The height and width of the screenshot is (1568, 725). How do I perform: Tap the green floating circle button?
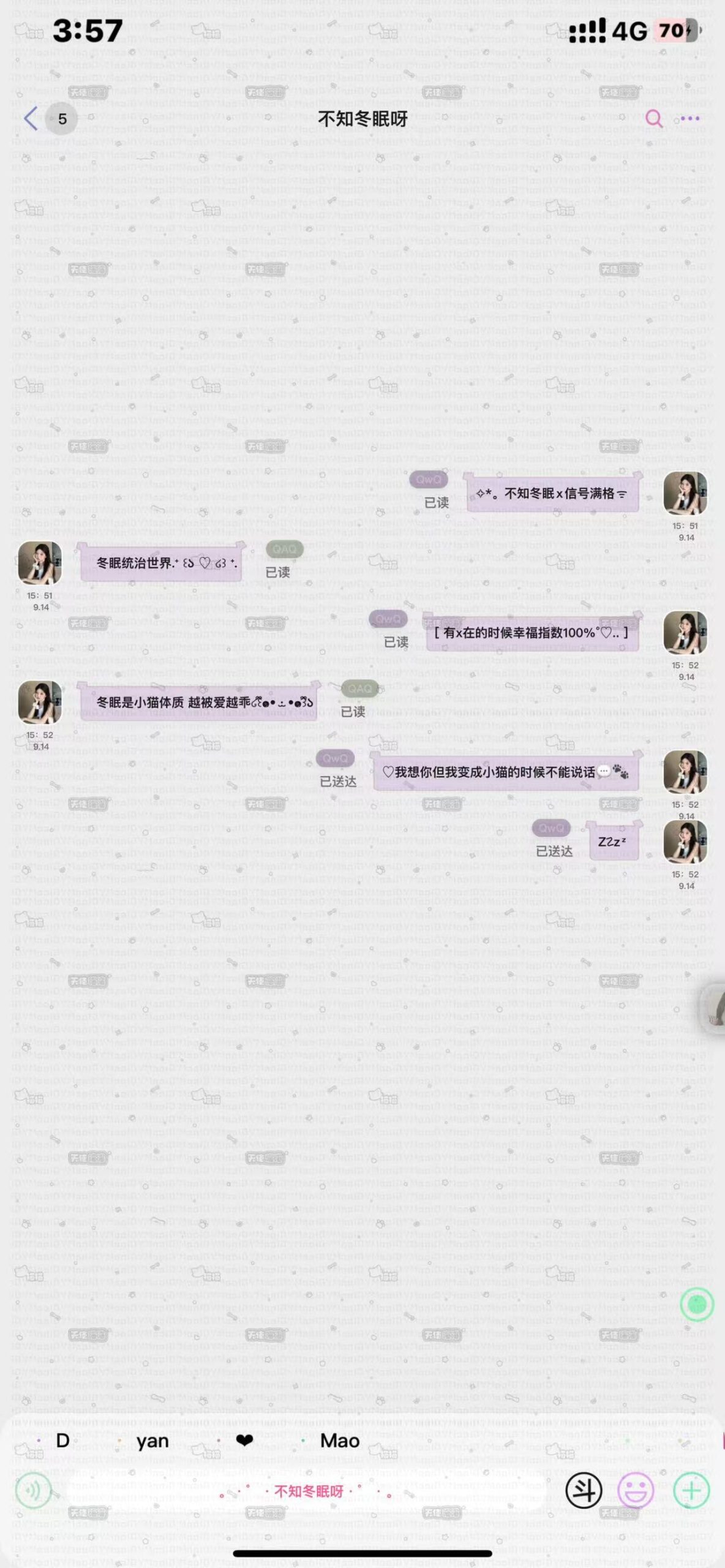697,1304
